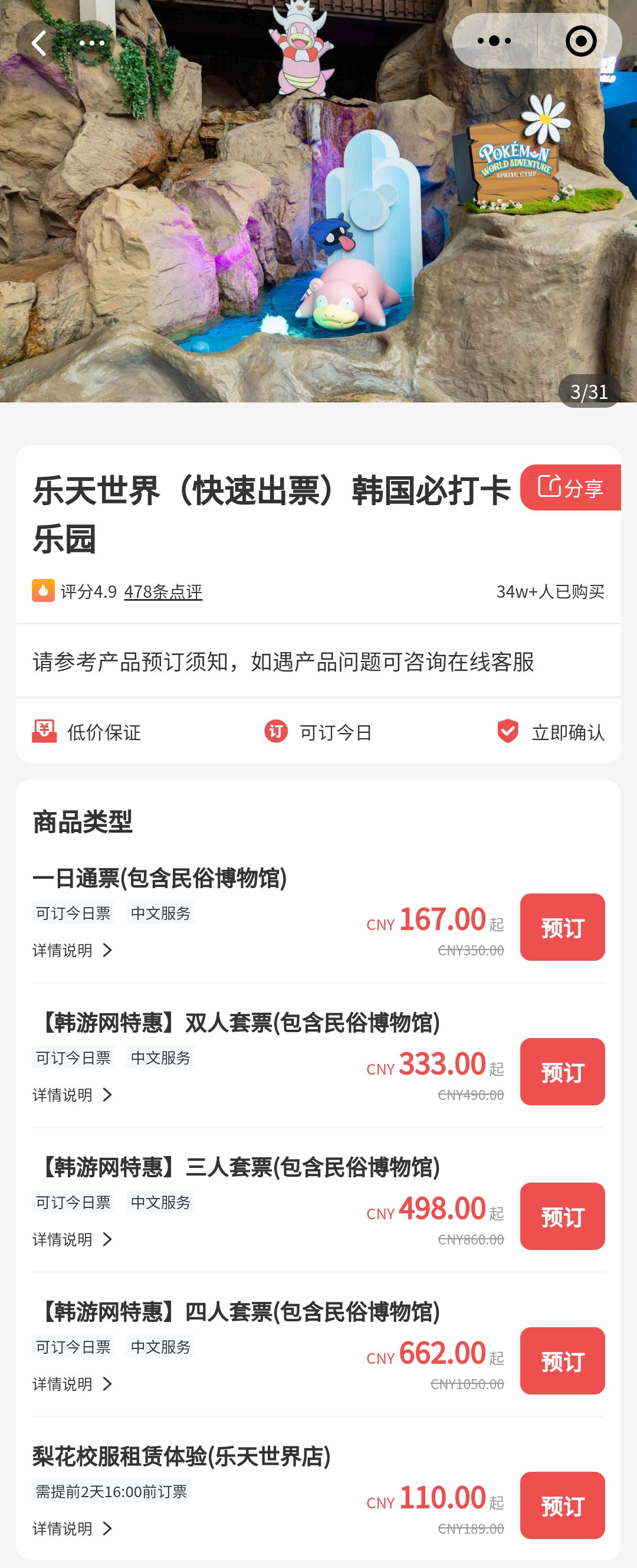637x1568 pixels.
Task: Open the 478条点评 reviews link
Action: 163,592
